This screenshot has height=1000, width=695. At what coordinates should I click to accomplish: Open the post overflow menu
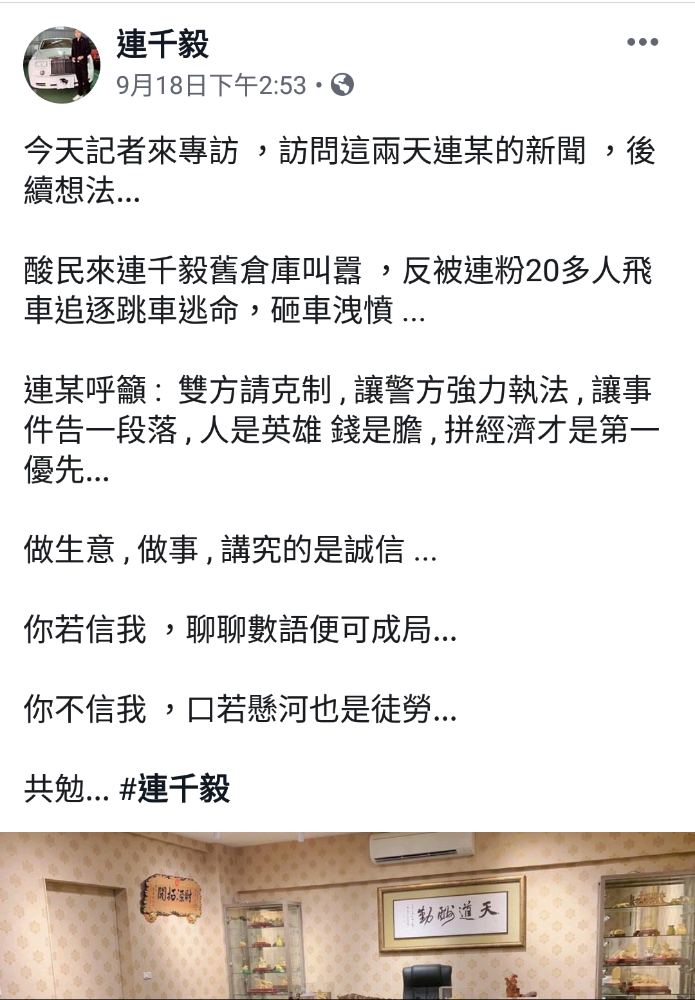coord(643,42)
